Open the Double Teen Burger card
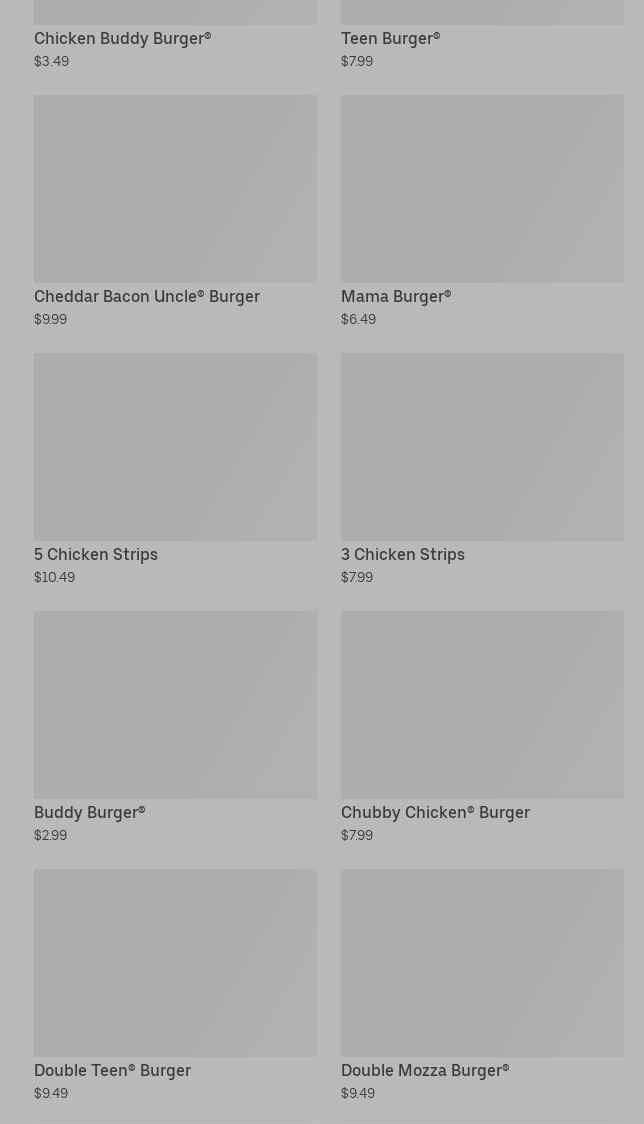This screenshot has height=1124, width=644. point(175,986)
